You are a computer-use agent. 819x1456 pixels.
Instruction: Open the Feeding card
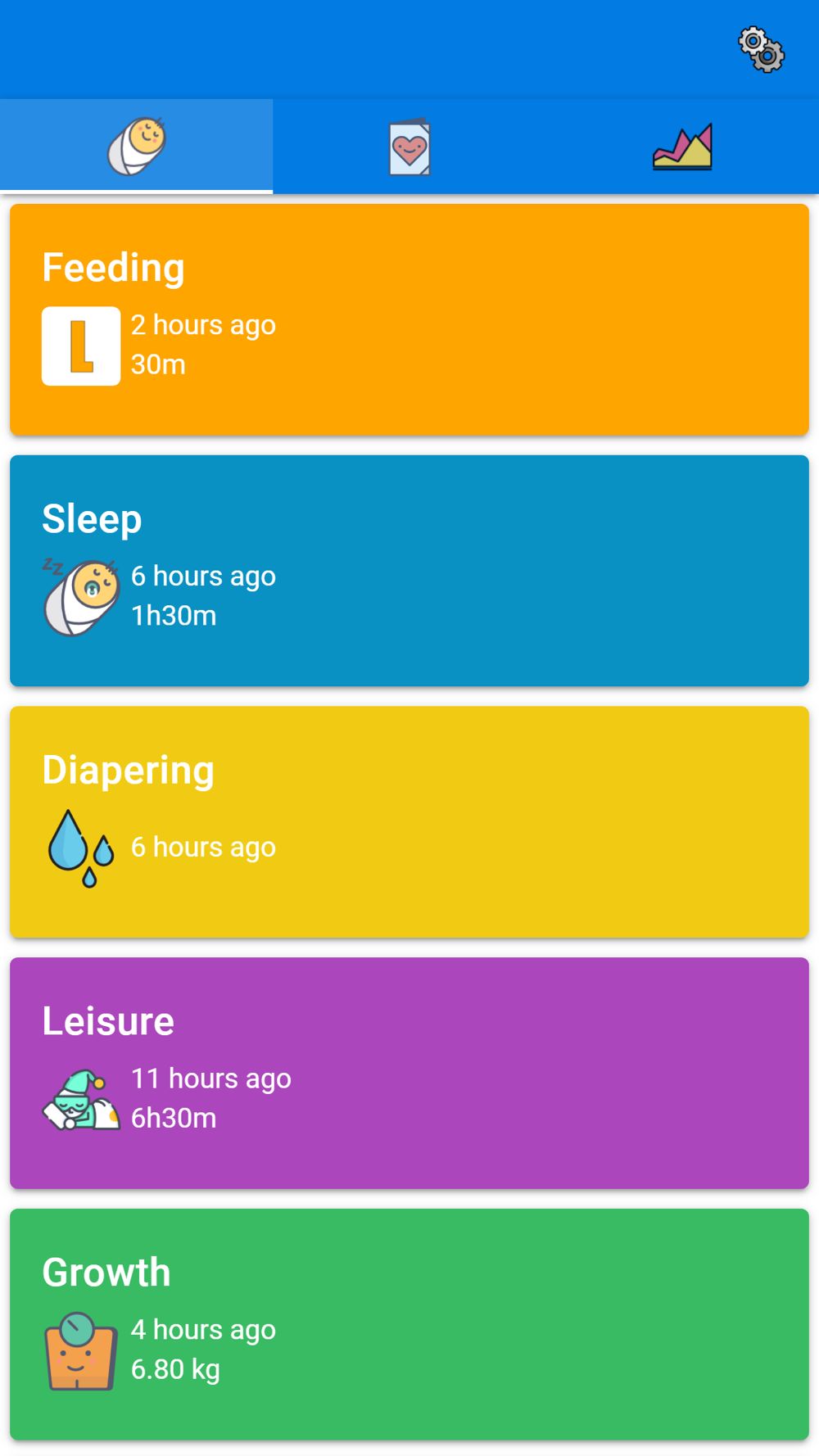(409, 320)
